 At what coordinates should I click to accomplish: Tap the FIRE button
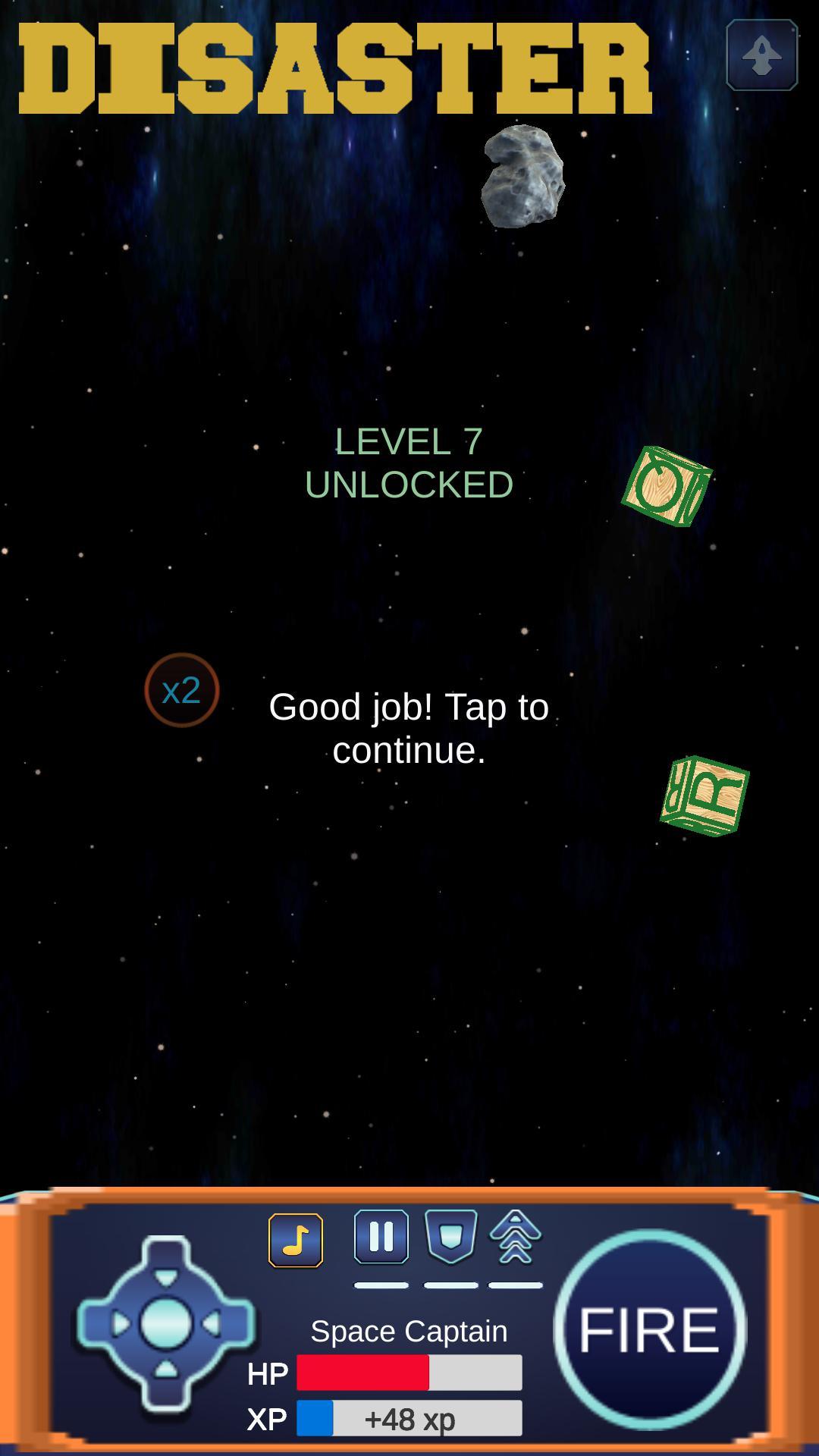[649, 1329]
